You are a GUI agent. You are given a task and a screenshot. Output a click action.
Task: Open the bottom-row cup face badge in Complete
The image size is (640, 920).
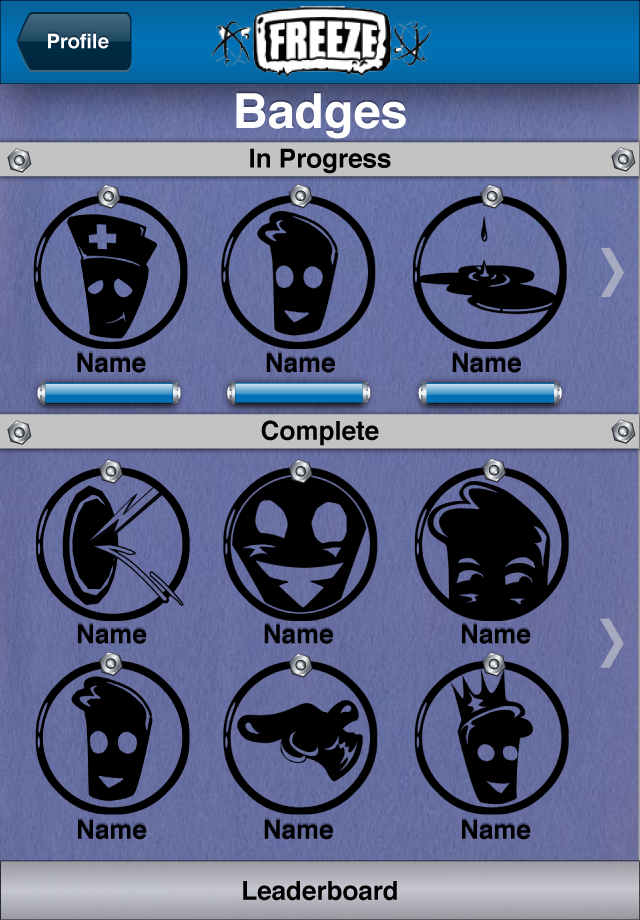click(111, 740)
